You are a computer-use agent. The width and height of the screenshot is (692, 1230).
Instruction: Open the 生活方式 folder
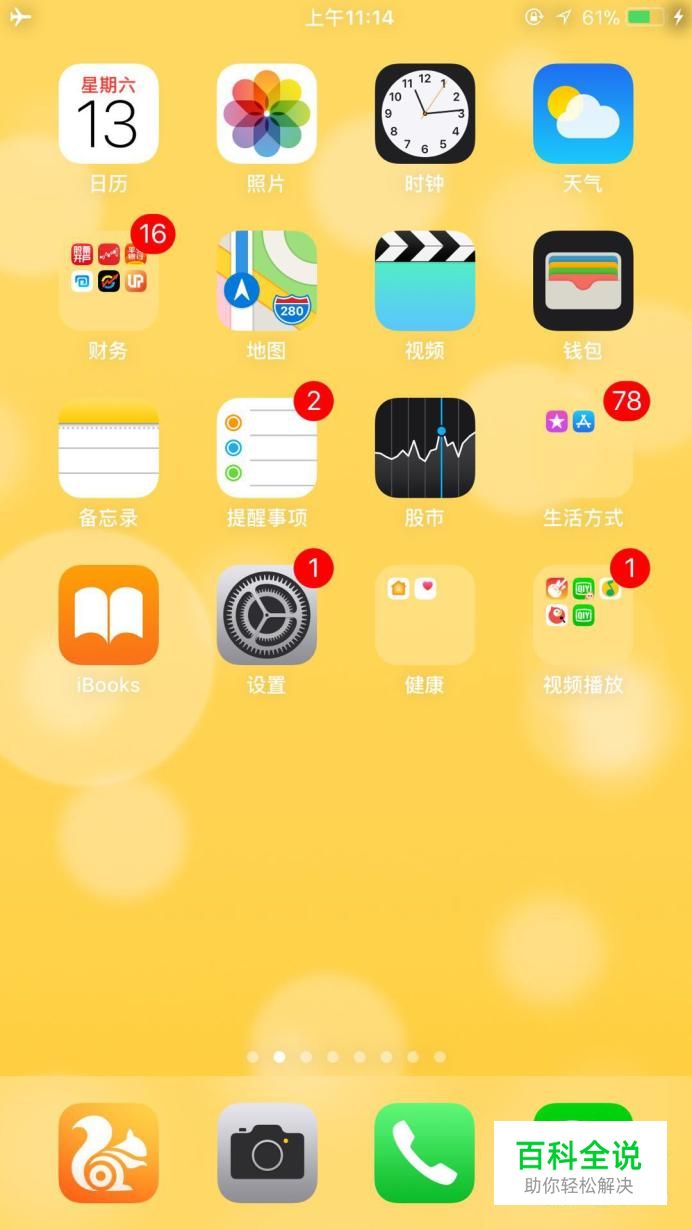582,448
